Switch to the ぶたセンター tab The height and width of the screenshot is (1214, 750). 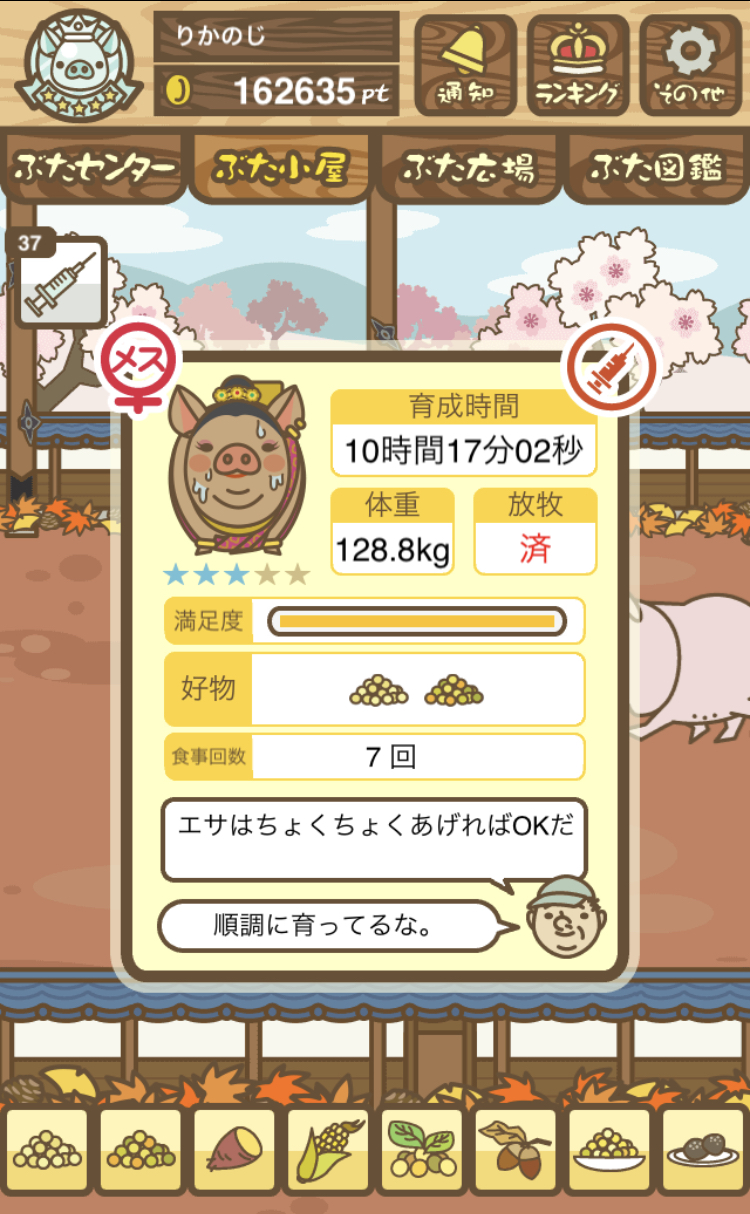(94, 168)
